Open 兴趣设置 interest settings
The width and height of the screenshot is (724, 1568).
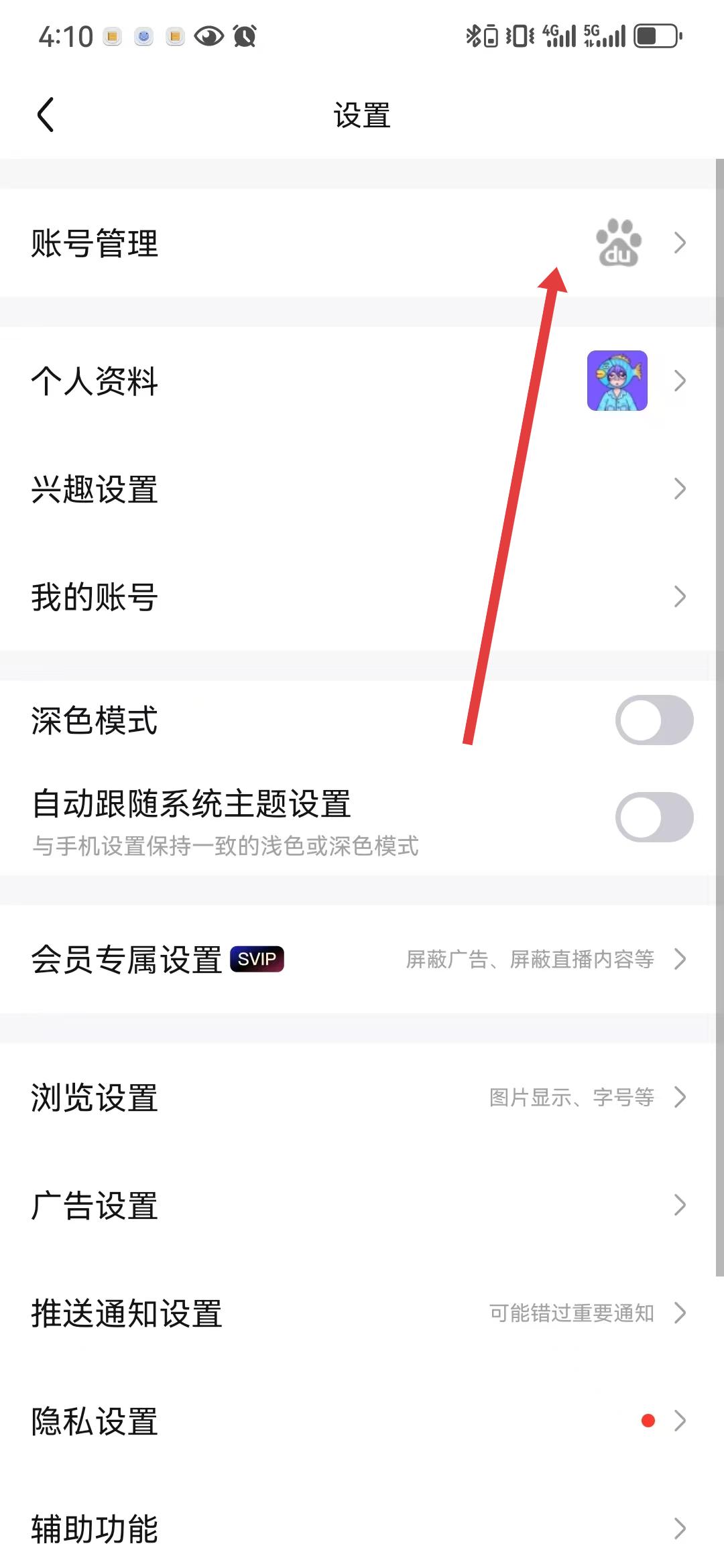pyautogui.click(x=362, y=489)
